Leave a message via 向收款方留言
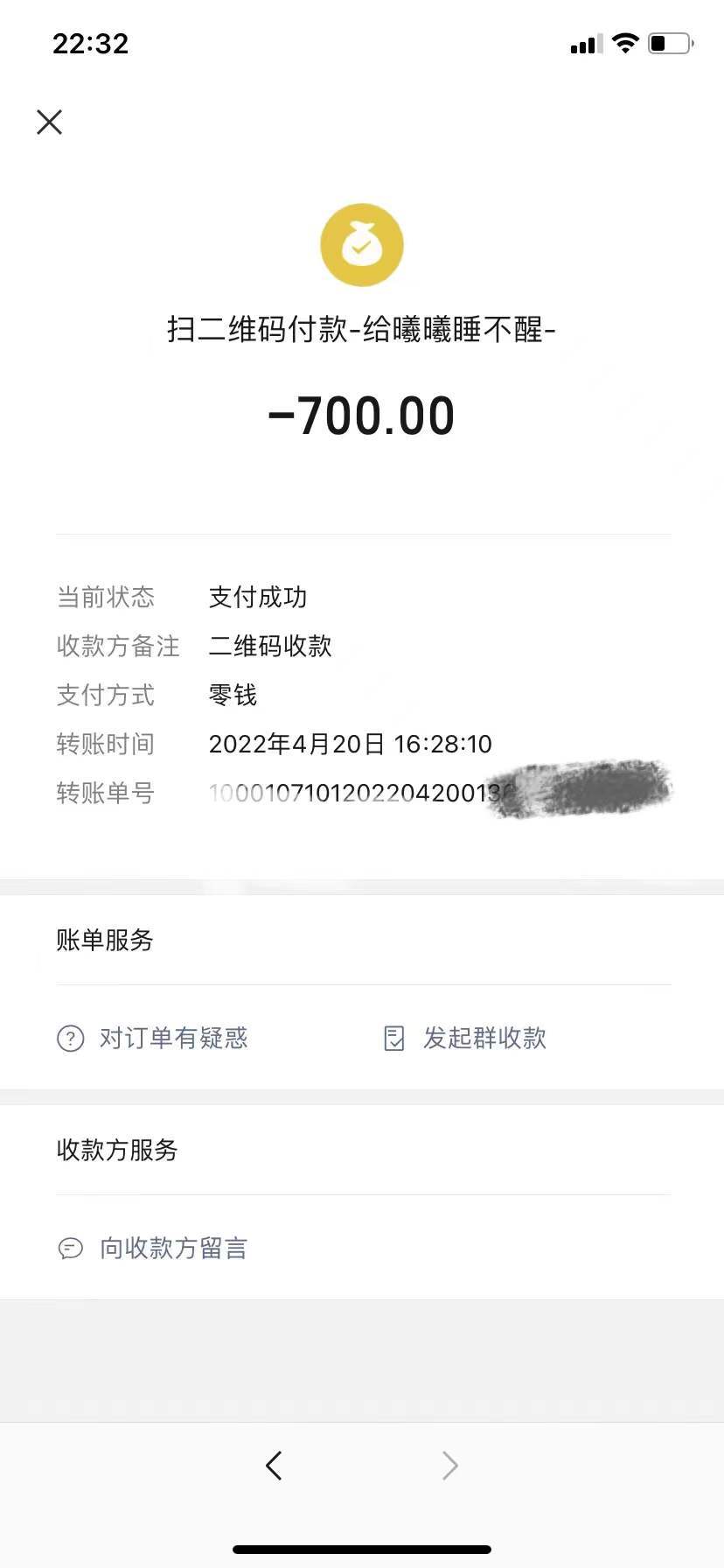Screen dimensions: 724x1568 pyautogui.click(x=154, y=1249)
